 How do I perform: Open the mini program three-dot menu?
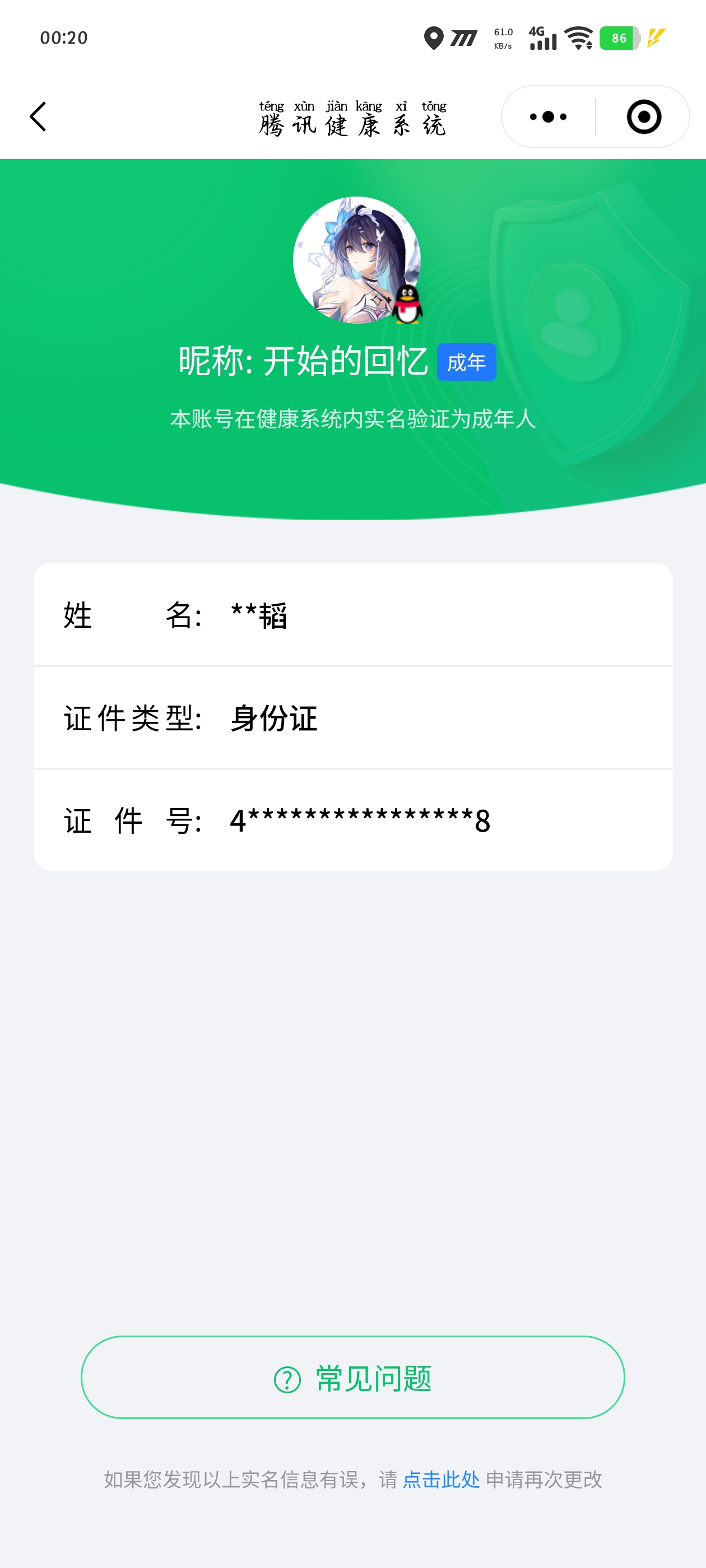pyautogui.click(x=547, y=117)
